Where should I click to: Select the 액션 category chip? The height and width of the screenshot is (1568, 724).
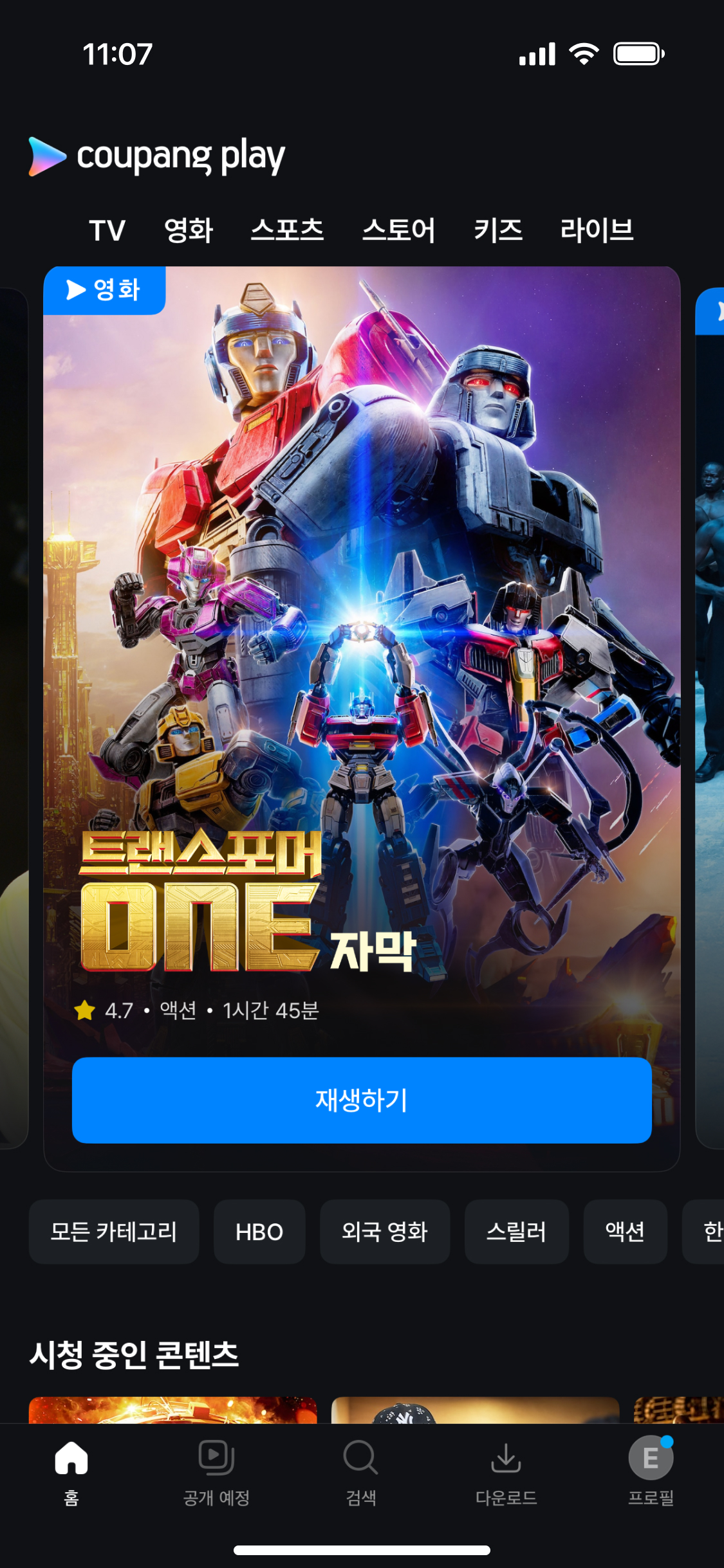[624, 1232]
